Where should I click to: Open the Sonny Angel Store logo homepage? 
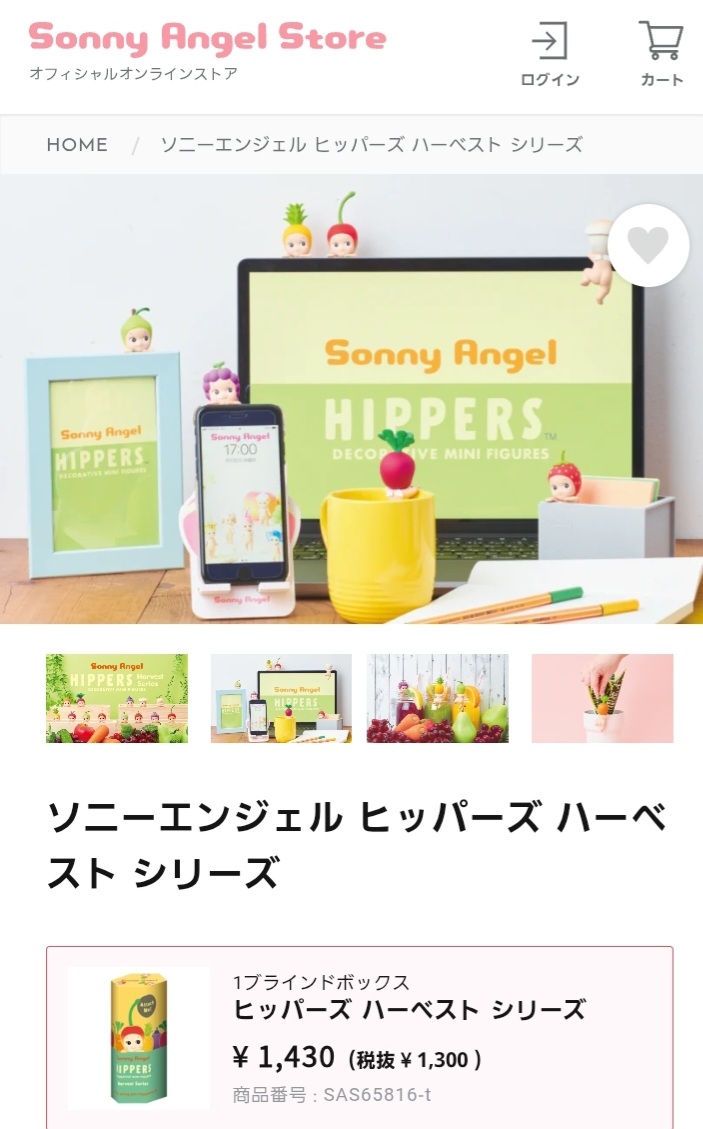point(207,40)
